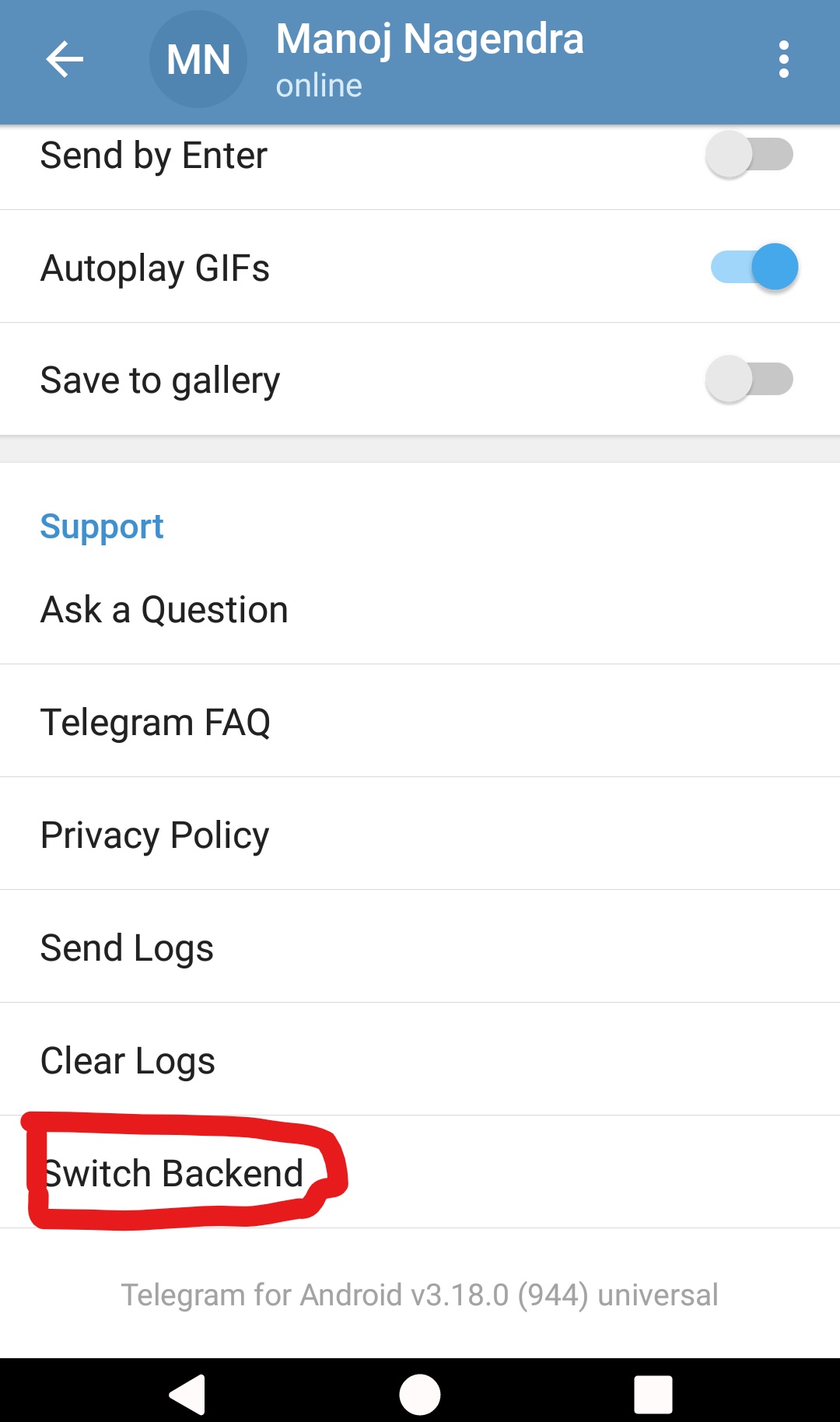Go back using the header arrow
This screenshot has width=840, height=1422.
pos(65,60)
